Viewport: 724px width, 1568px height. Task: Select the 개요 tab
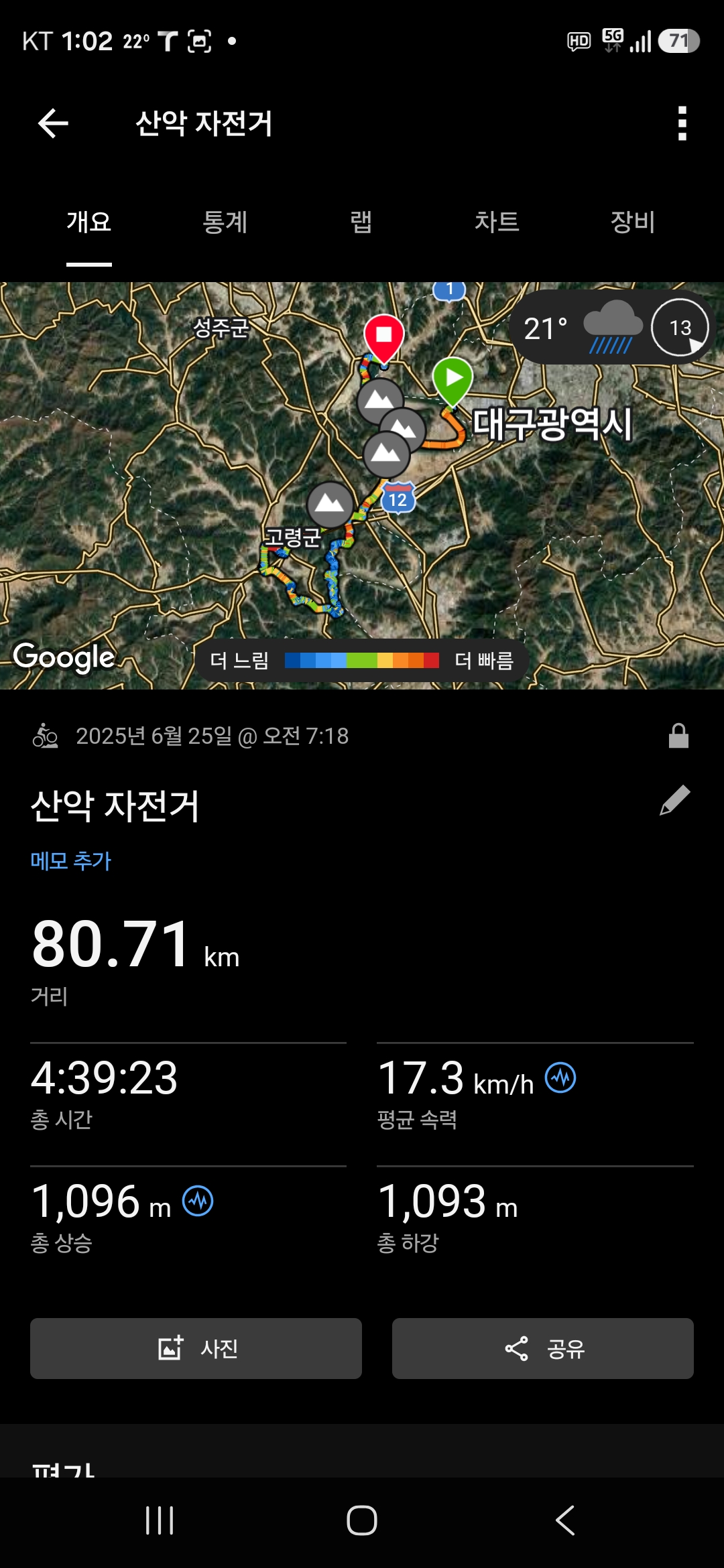point(89,222)
